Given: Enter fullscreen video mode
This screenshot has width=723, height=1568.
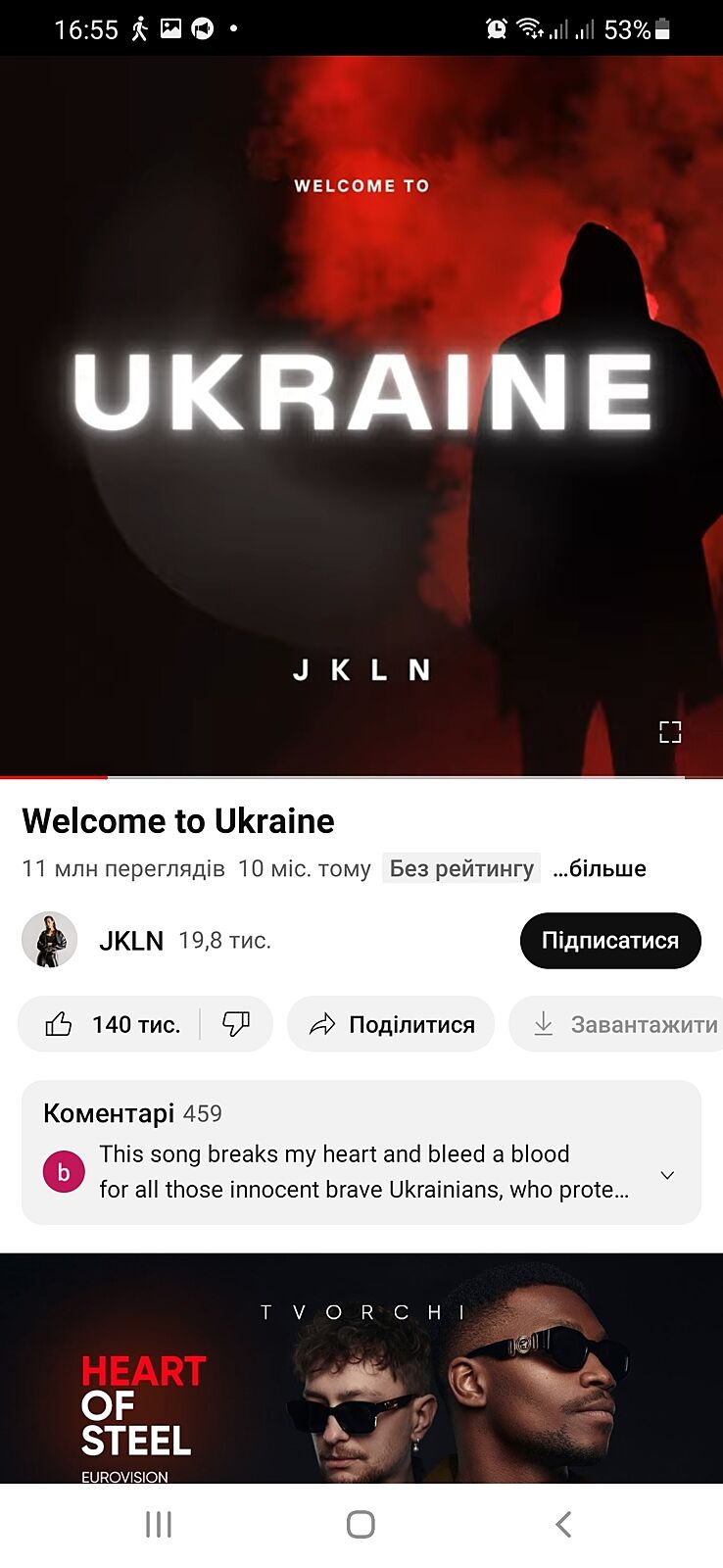Looking at the screenshot, I should (670, 732).
